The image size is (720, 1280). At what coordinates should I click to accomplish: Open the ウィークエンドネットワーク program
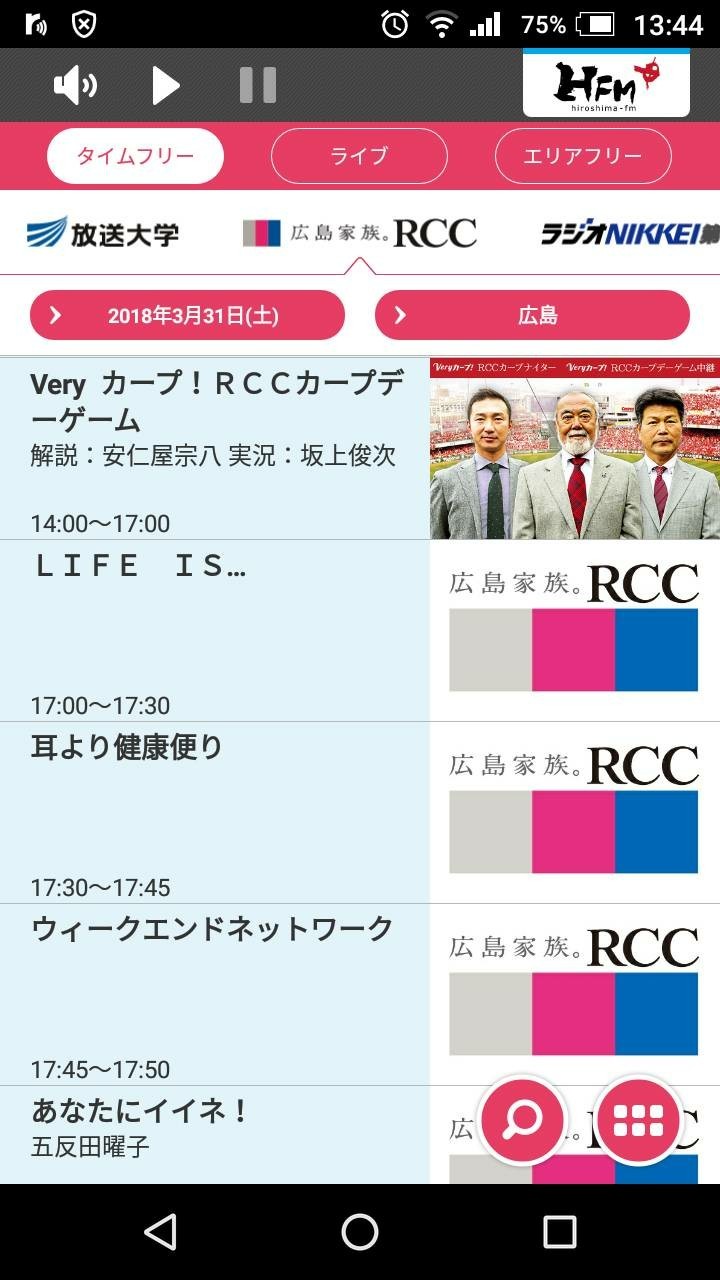[215, 994]
